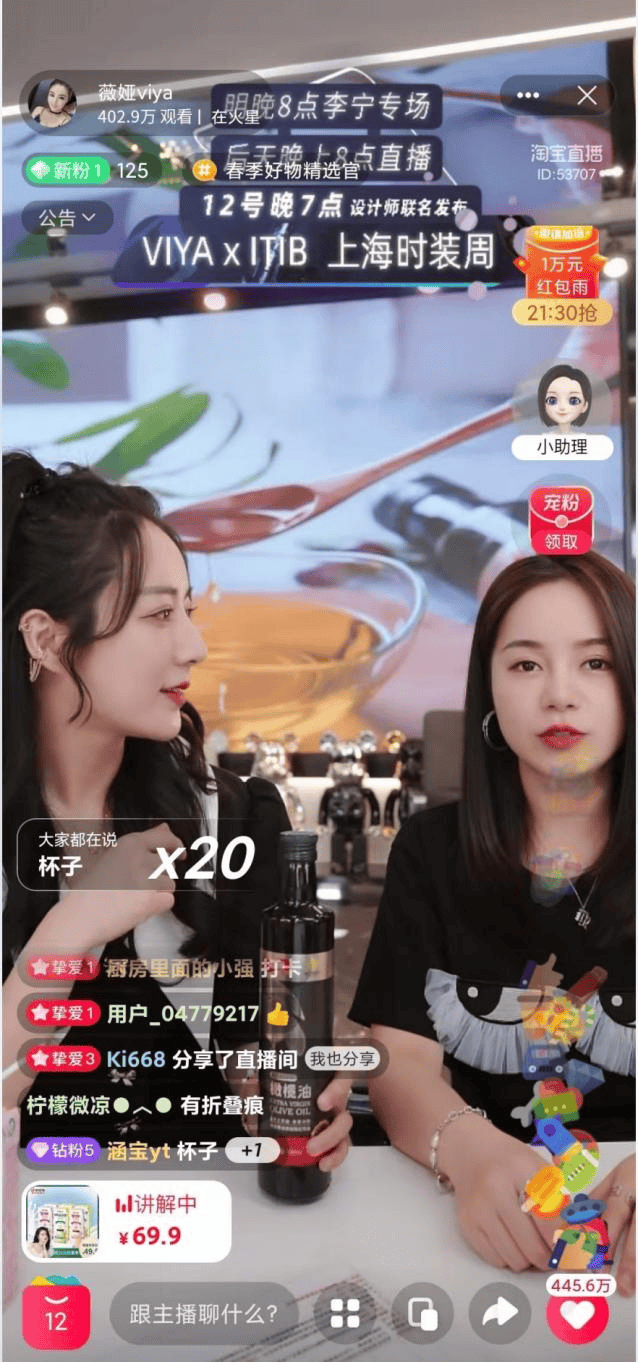Open the 小助理 assistant

(x=561, y=410)
